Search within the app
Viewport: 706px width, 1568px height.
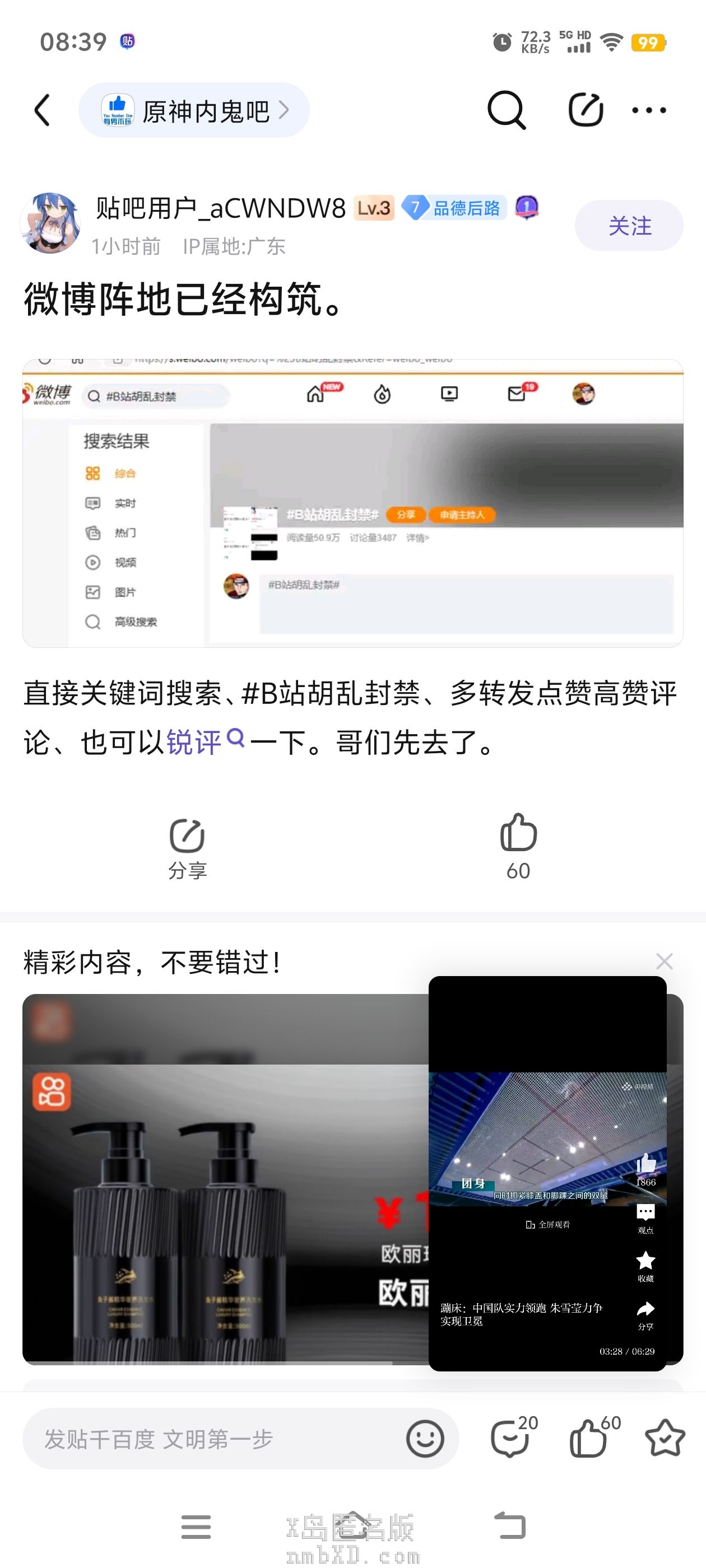(505, 110)
